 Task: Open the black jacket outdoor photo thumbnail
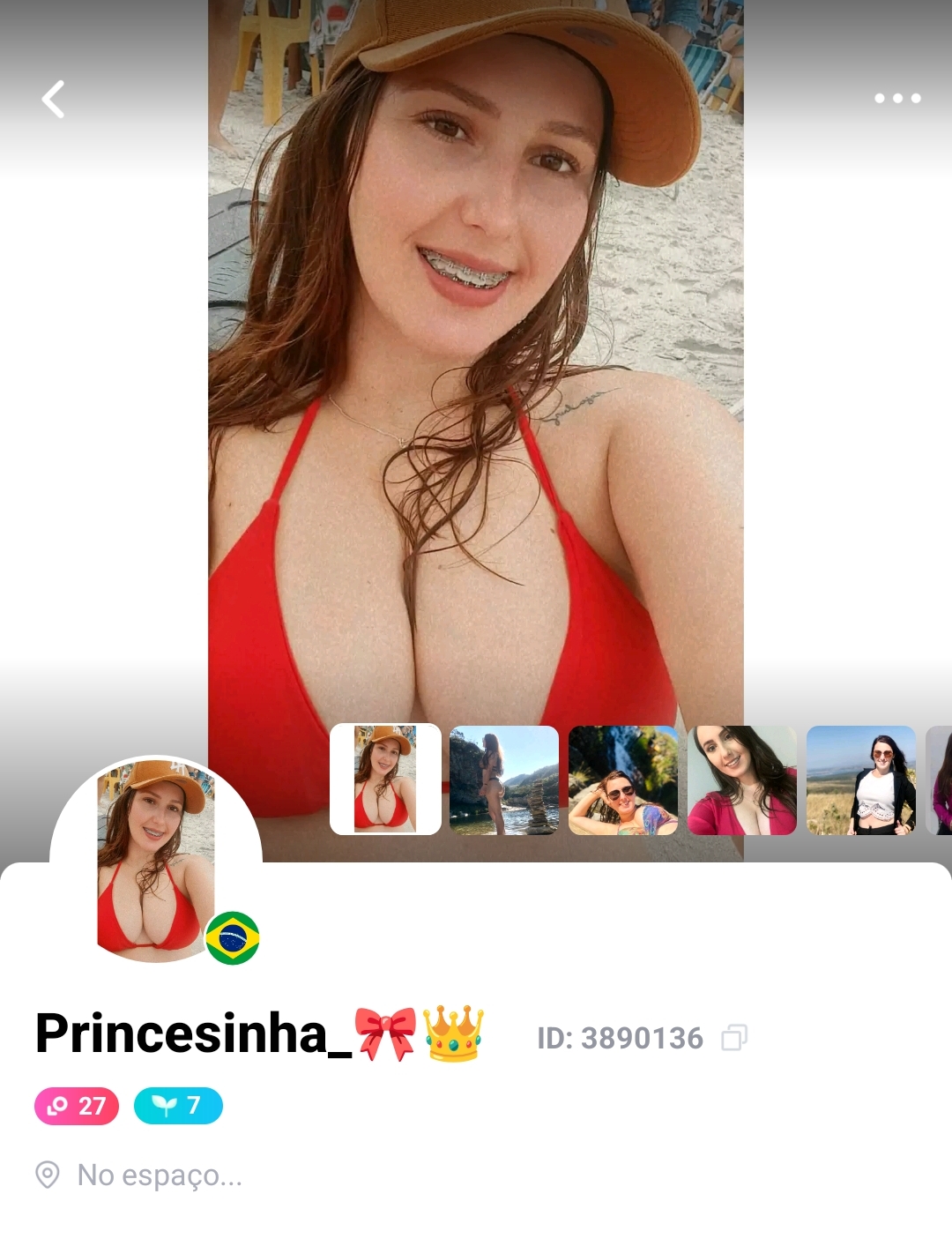[861, 780]
